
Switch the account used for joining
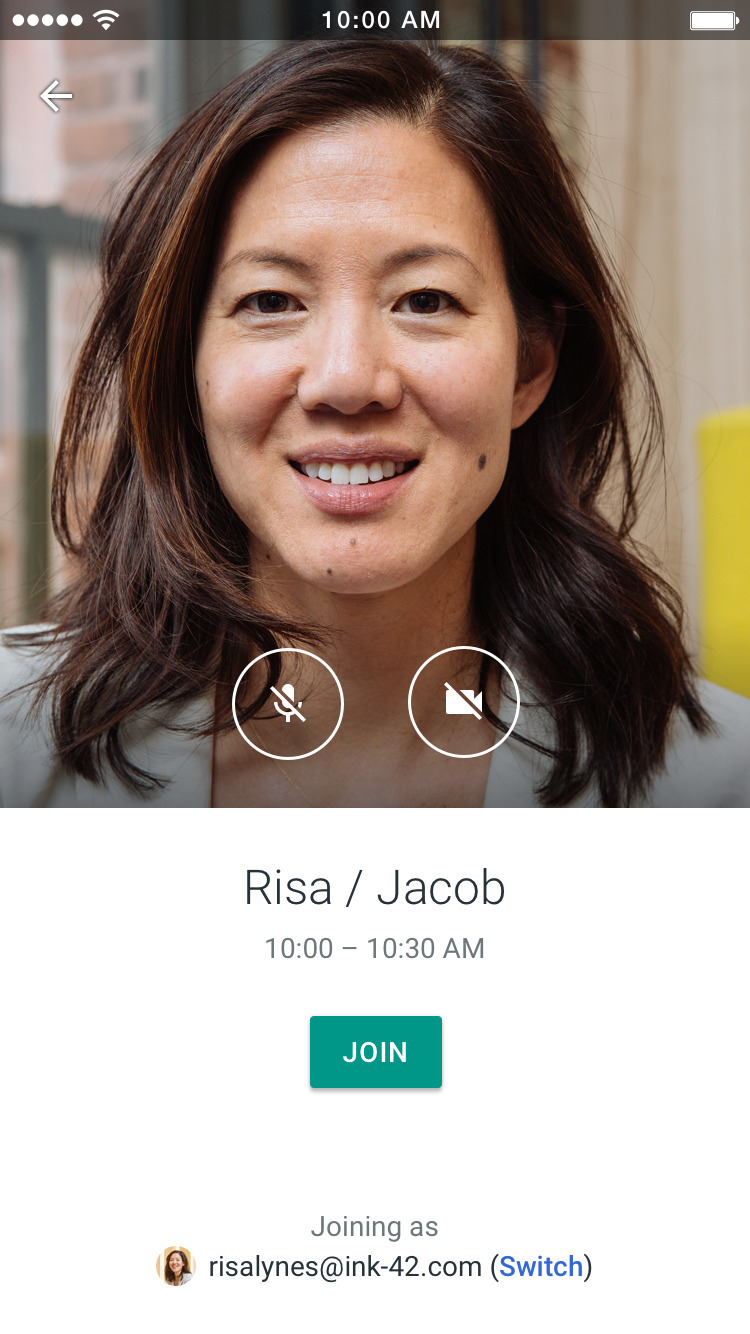[x=541, y=1267]
